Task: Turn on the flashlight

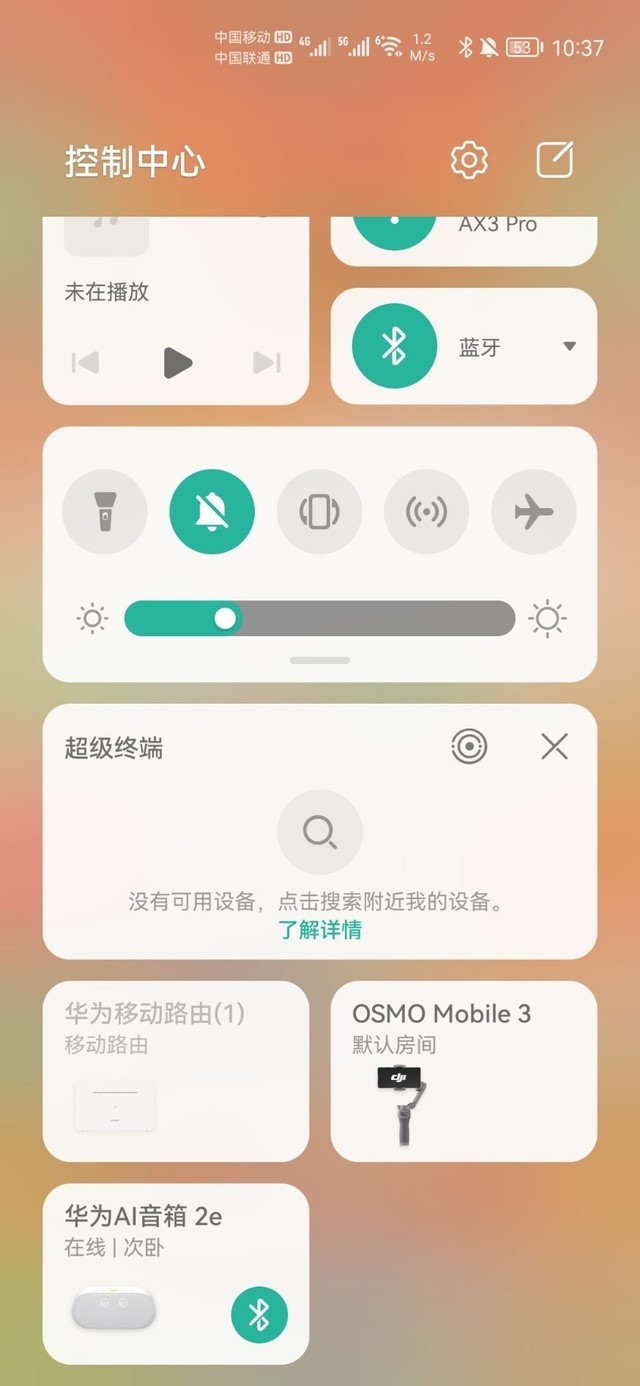Action: point(105,512)
